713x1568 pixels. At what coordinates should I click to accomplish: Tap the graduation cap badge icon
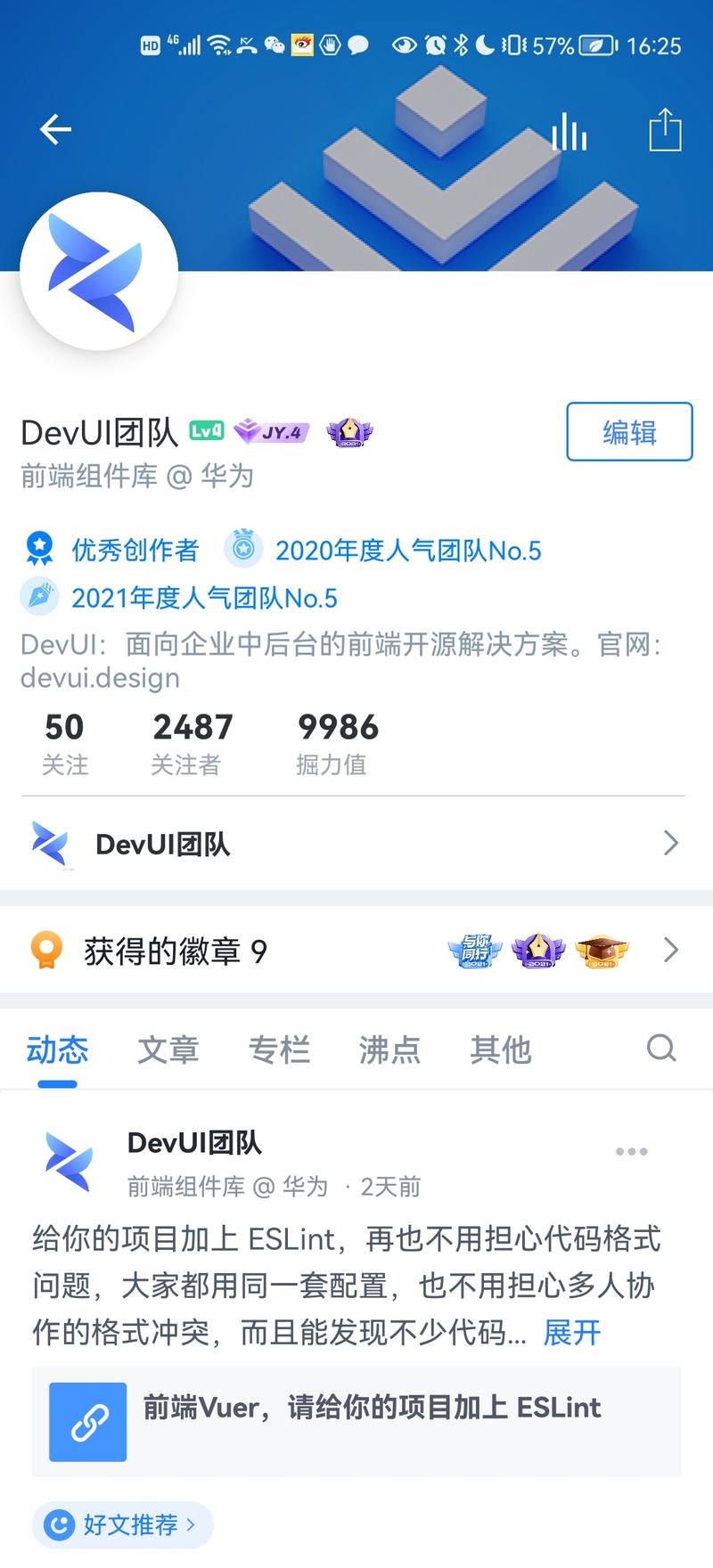(602, 951)
